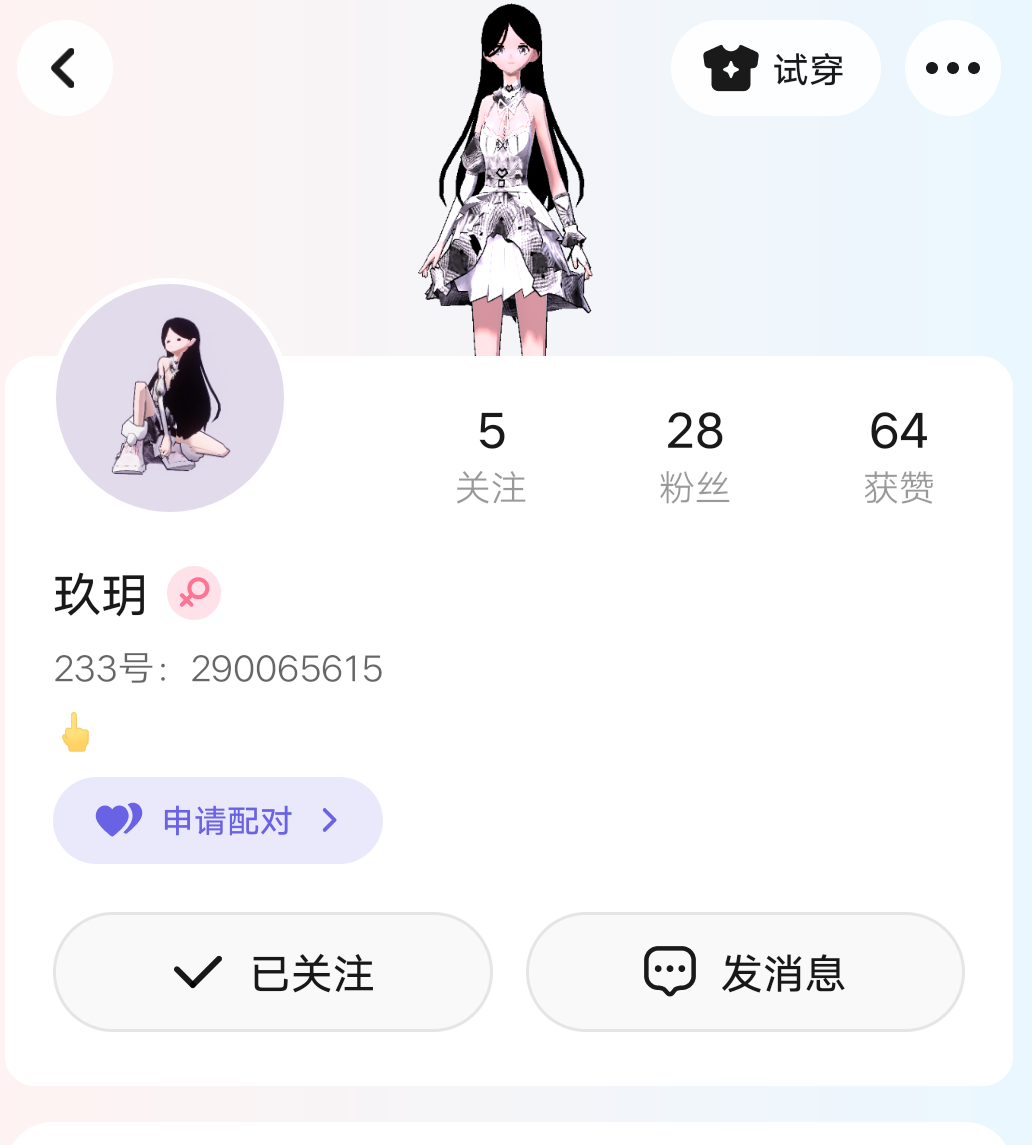Viewport: 1032px width, 1145px height.
Task: Unfollow via the 已关注 button
Action: coord(272,972)
